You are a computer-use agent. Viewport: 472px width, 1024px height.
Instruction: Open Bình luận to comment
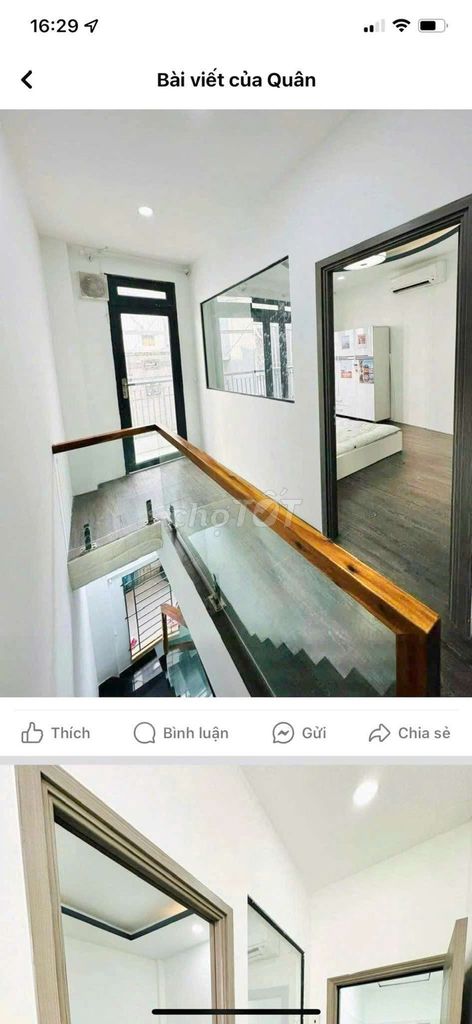pos(181,733)
